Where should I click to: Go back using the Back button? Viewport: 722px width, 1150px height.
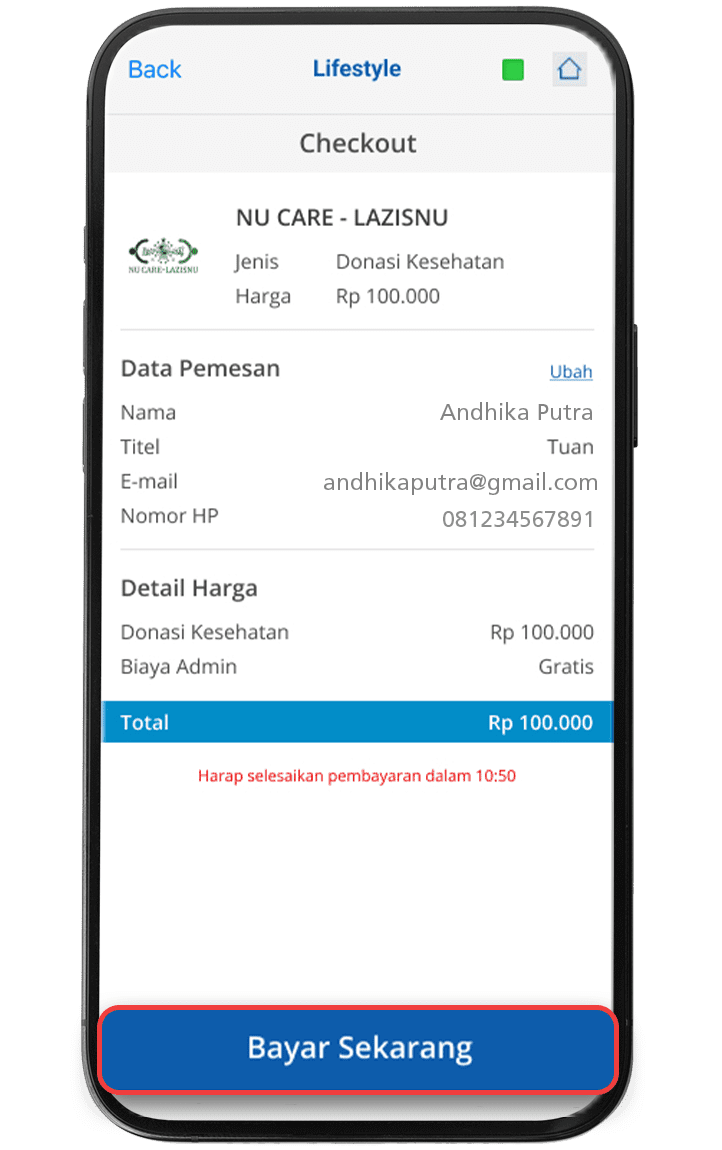(x=155, y=69)
